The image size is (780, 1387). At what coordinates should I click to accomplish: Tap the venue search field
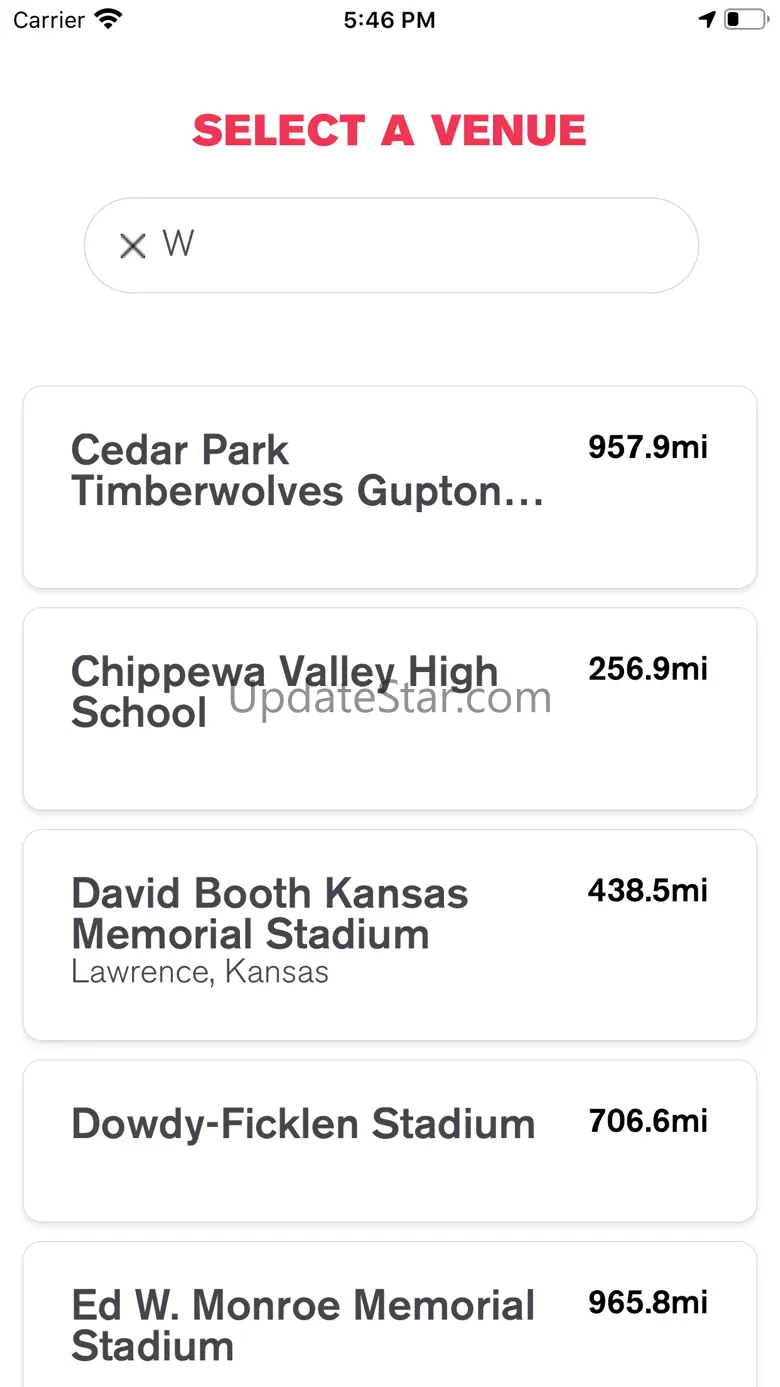coord(420,245)
